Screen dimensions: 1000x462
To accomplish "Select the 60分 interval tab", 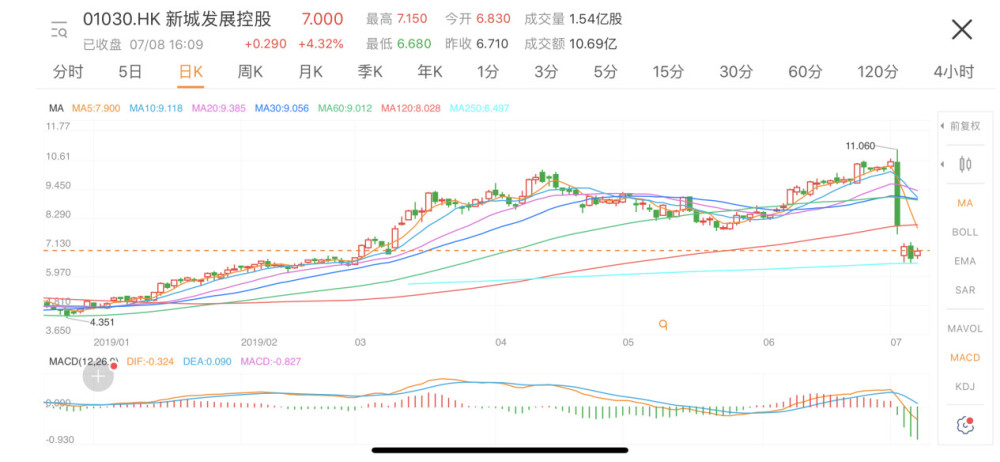I will pyautogui.click(x=805, y=72).
